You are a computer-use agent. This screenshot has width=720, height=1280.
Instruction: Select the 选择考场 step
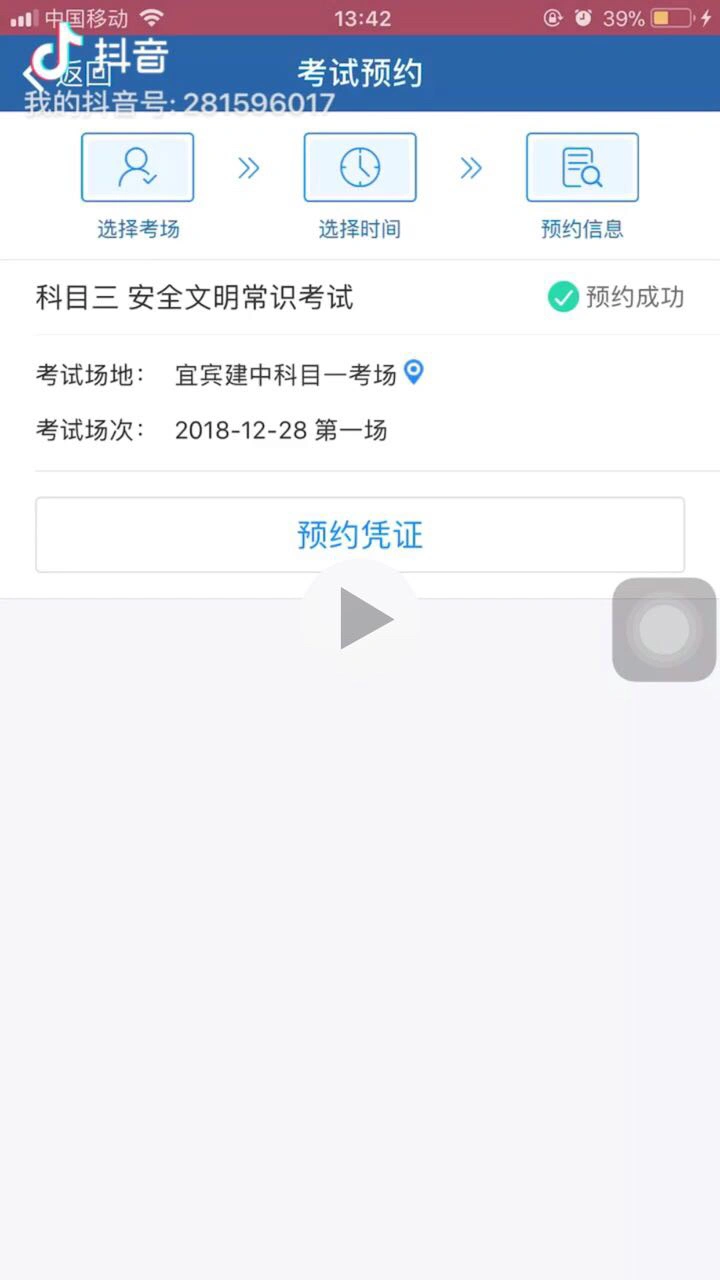138,187
